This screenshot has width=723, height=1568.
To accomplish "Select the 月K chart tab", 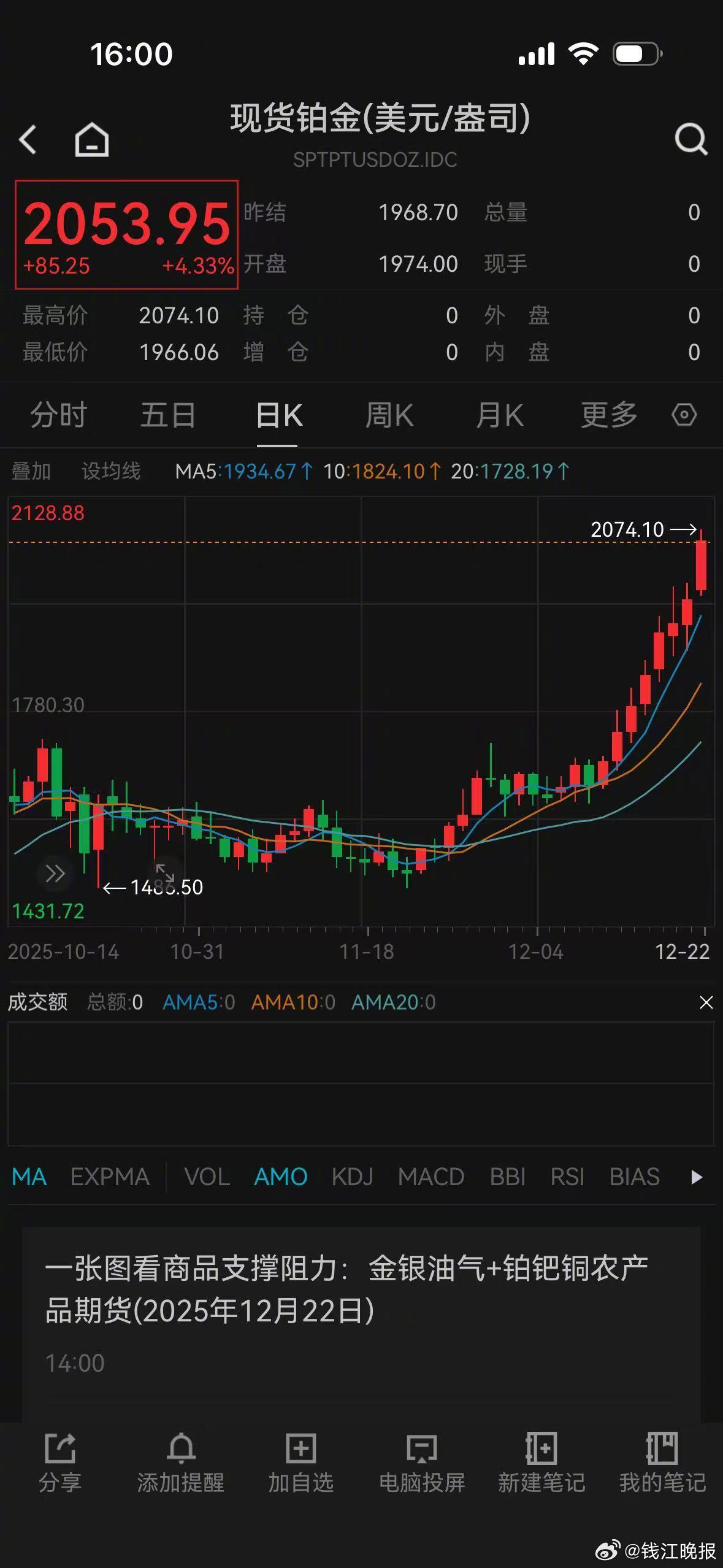I will tap(499, 415).
